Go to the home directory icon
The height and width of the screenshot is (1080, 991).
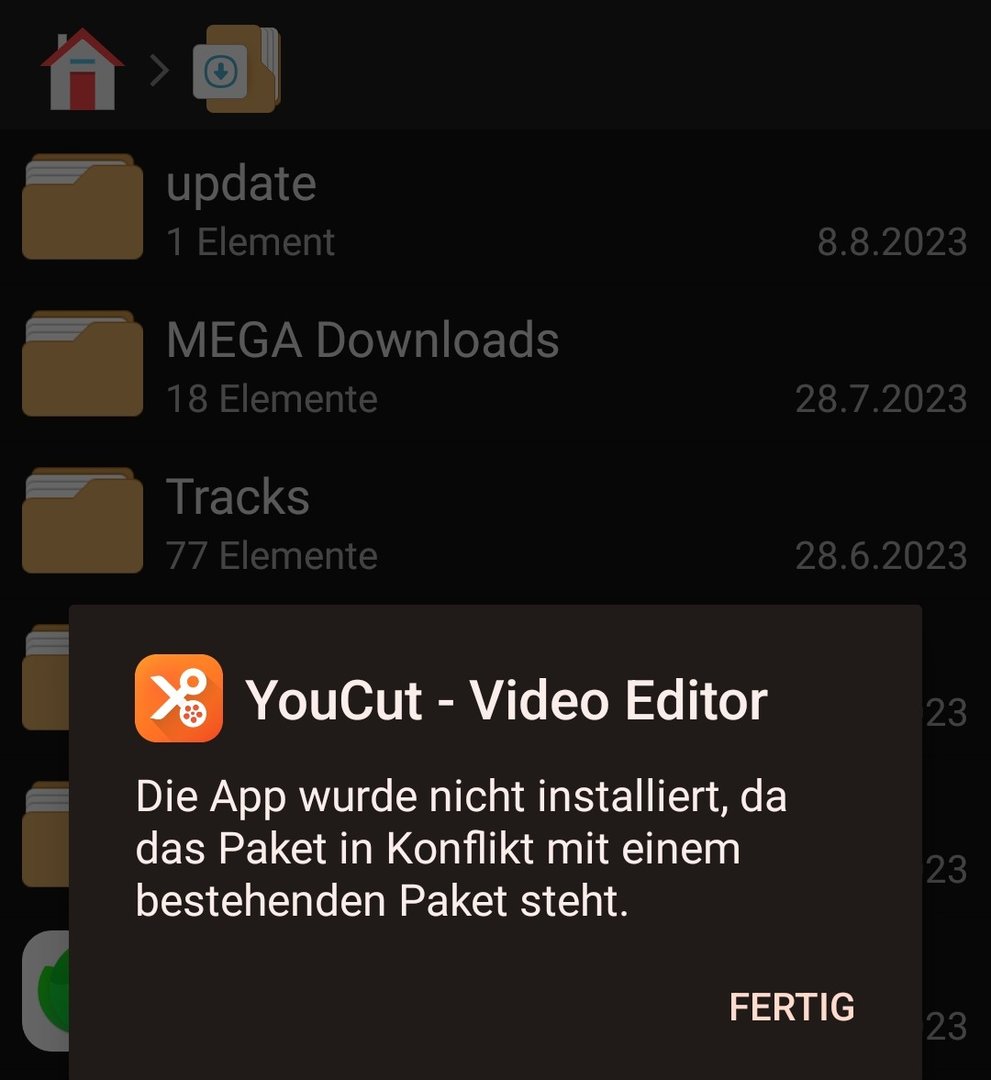point(82,68)
